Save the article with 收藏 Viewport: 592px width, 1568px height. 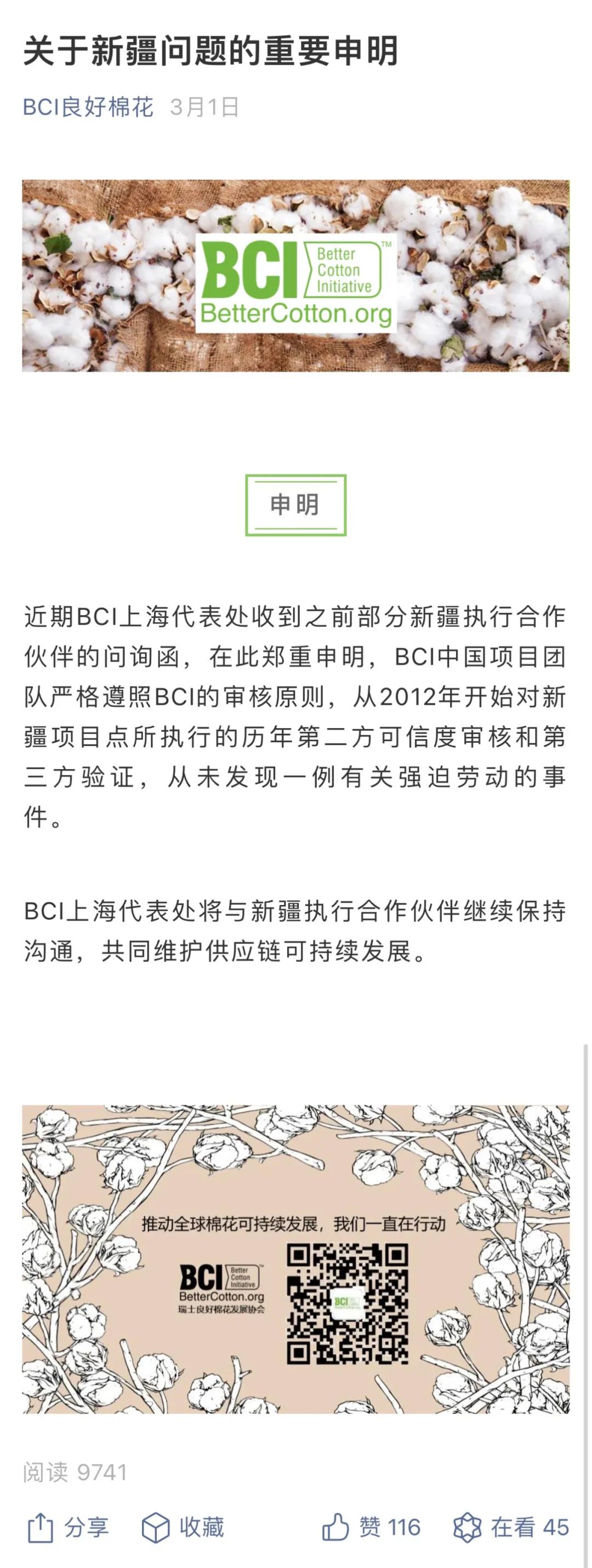tap(183, 1526)
